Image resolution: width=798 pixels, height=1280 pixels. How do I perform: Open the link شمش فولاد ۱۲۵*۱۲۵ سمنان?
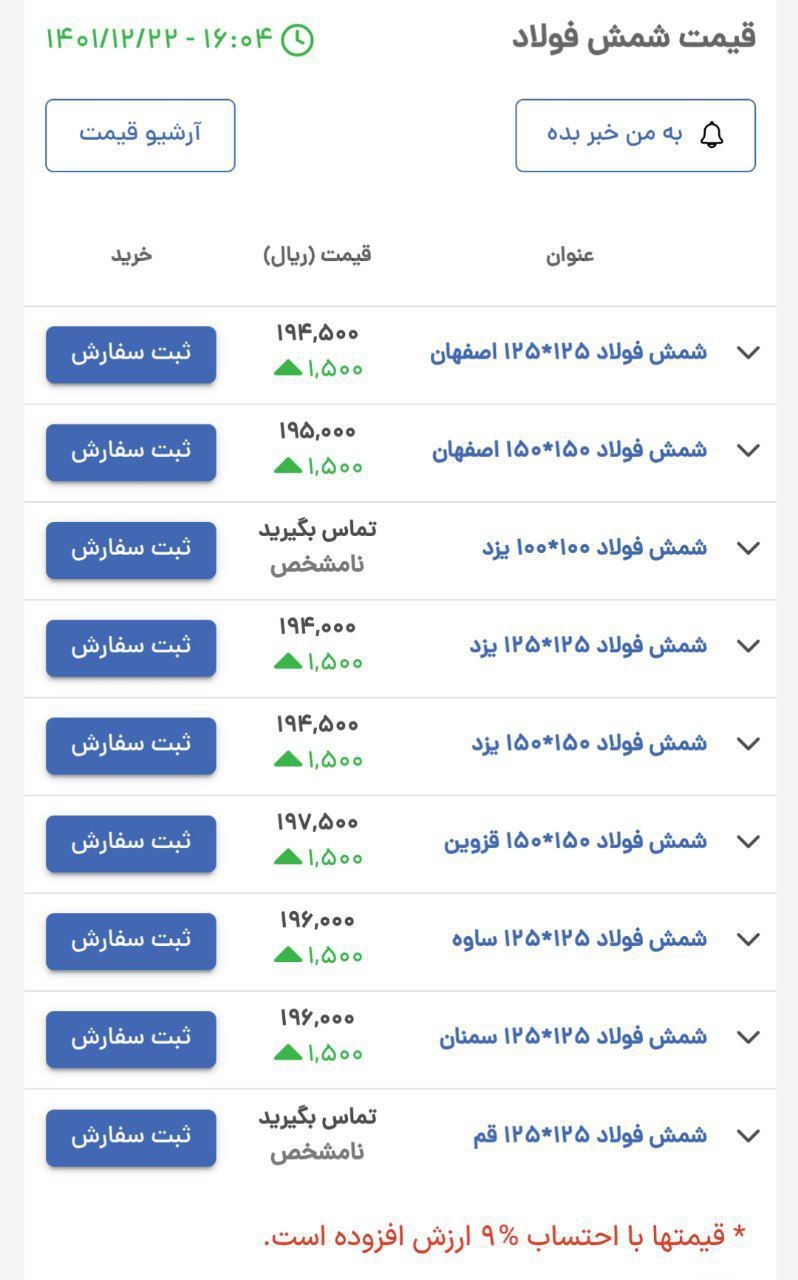pyautogui.click(x=573, y=1037)
